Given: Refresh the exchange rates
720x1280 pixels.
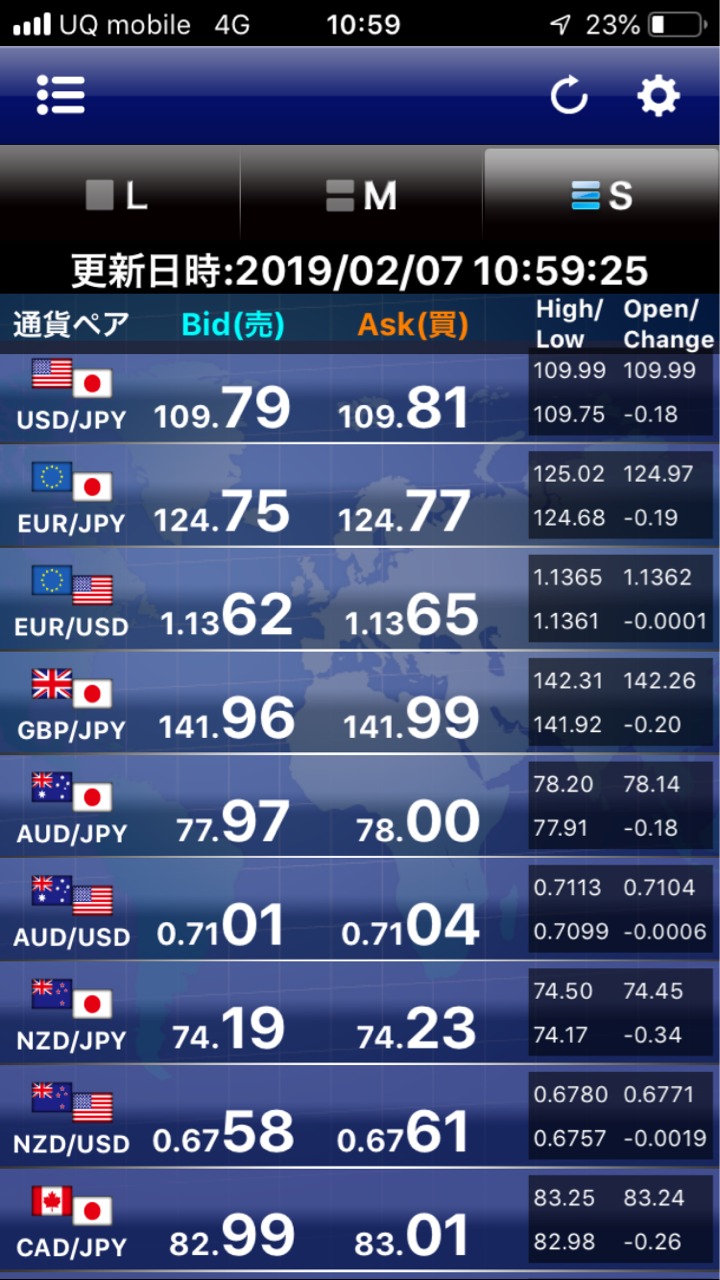Looking at the screenshot, I should tap(569, 96).
